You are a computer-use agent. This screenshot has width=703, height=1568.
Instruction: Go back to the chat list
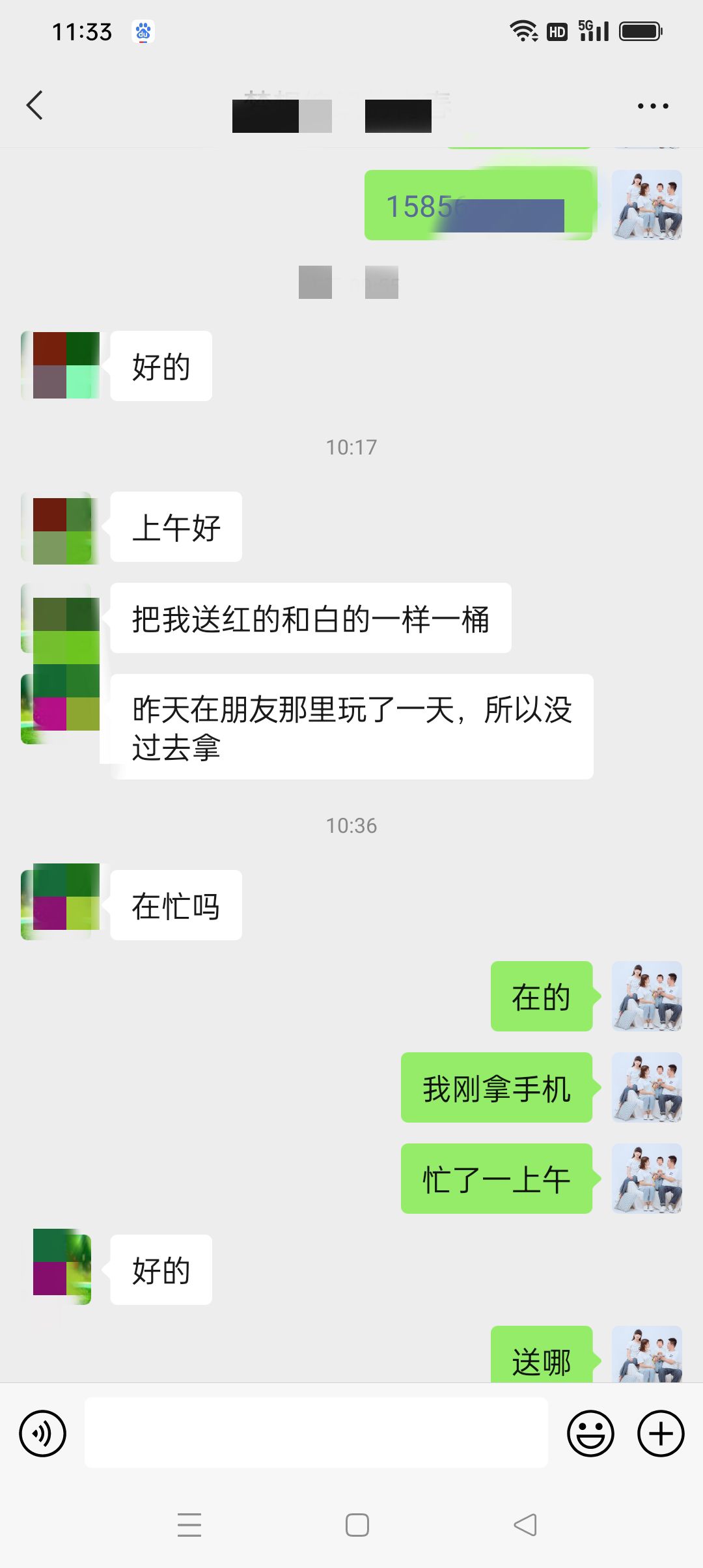pos(35,105)
